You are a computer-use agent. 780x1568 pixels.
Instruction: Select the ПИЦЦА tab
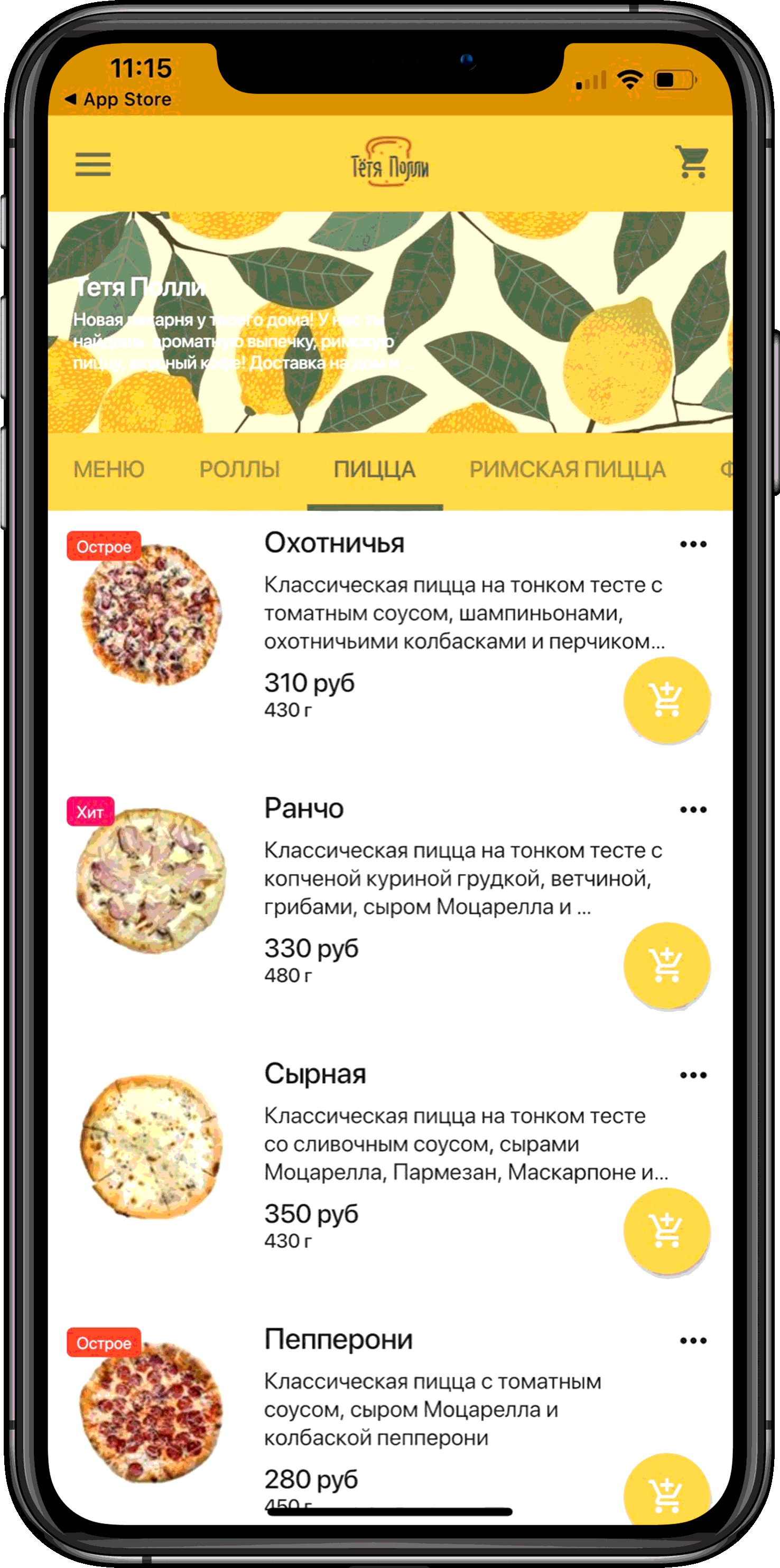(x=375, y=470)
